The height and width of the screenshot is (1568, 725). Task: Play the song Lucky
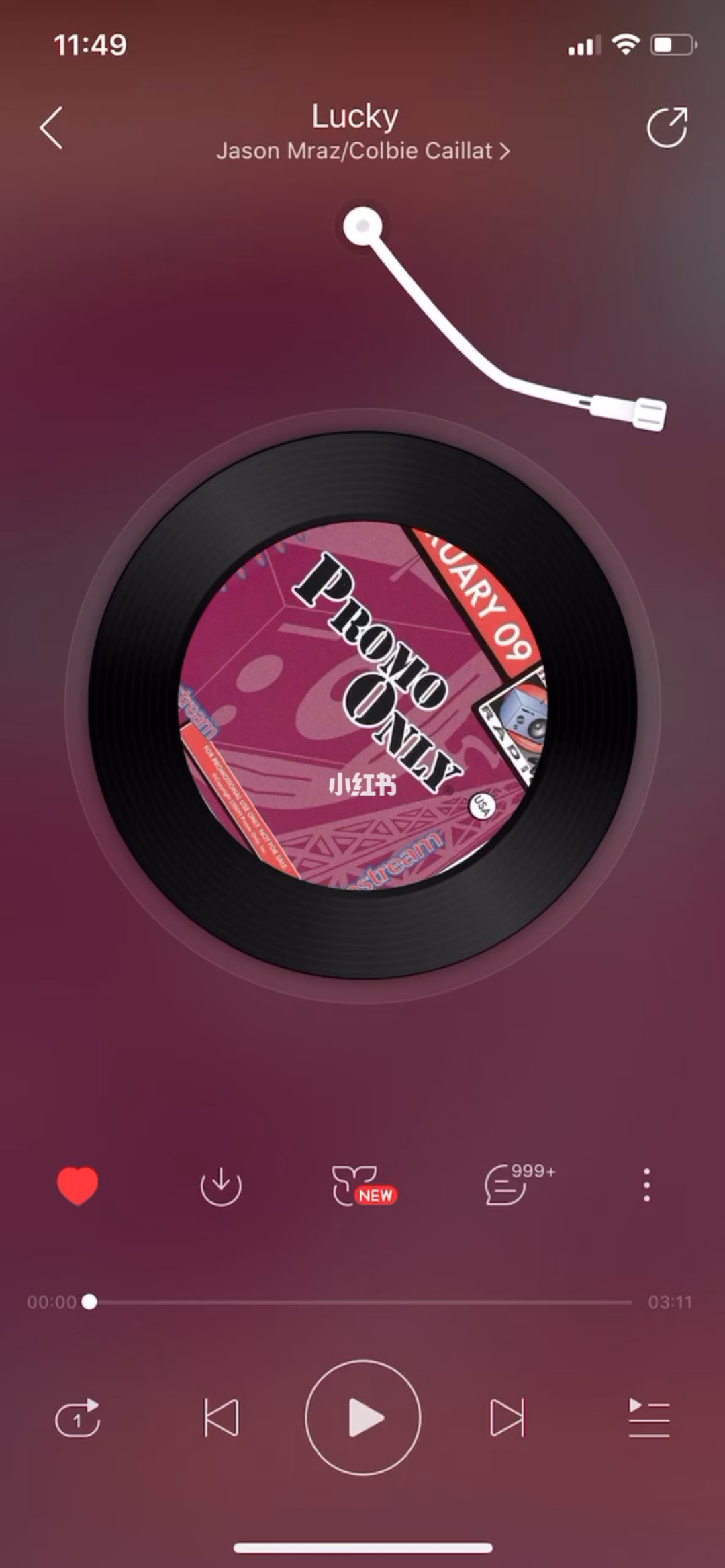click(x=363, y=1418)
